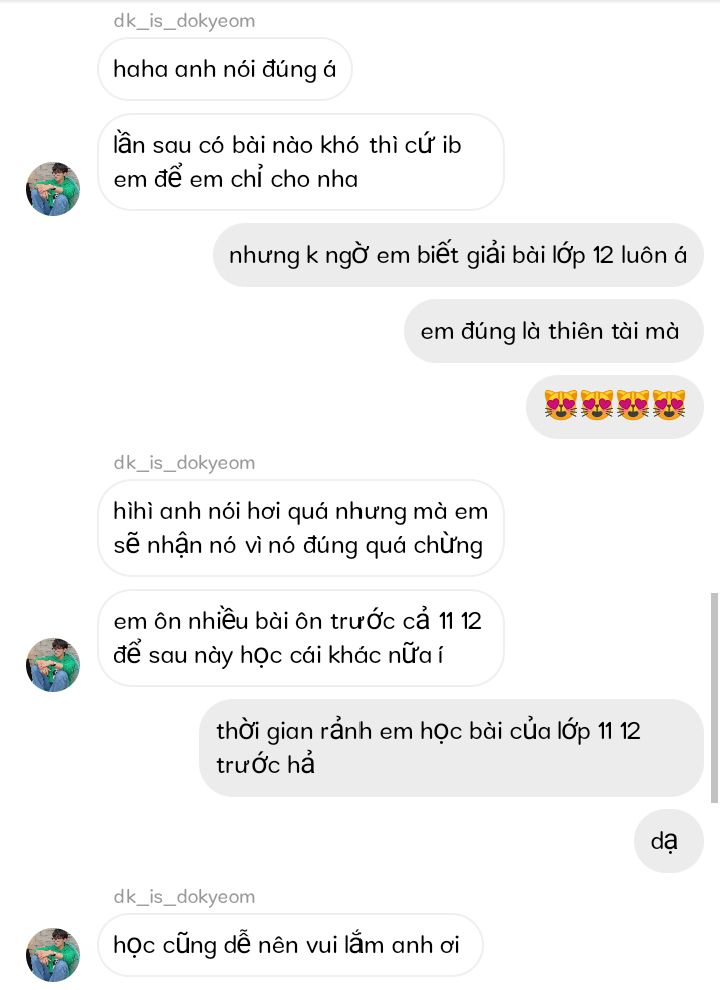The height and width of the screenshot is (990, 720).
Task: Open profile photo beside "lần sau có bài nào khó" message
Action: point(53,188)
